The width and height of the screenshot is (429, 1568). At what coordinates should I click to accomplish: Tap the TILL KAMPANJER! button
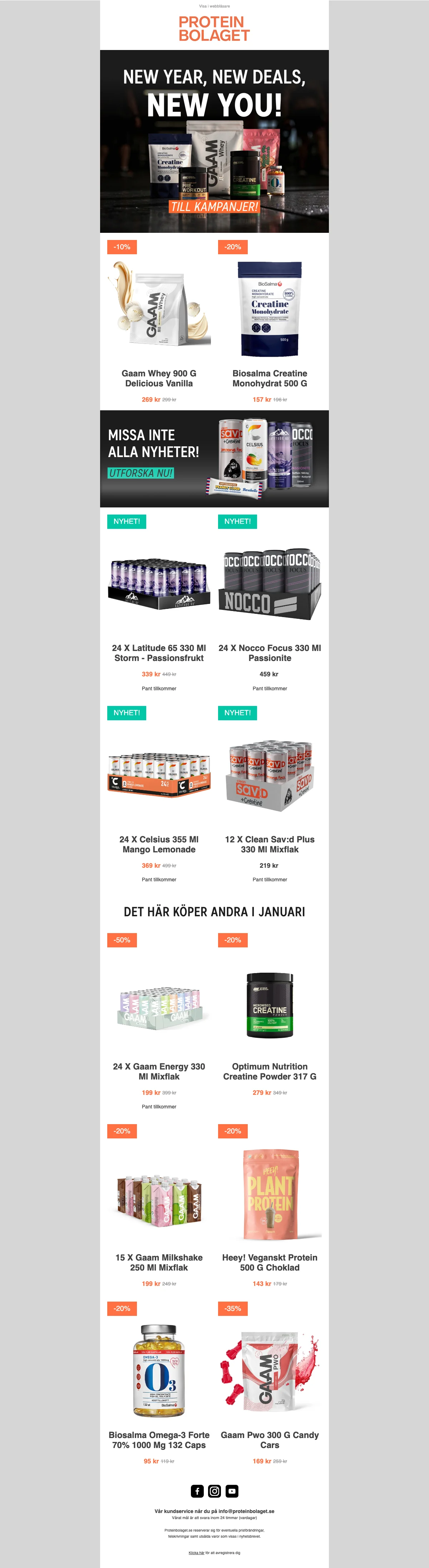[214, 207]
